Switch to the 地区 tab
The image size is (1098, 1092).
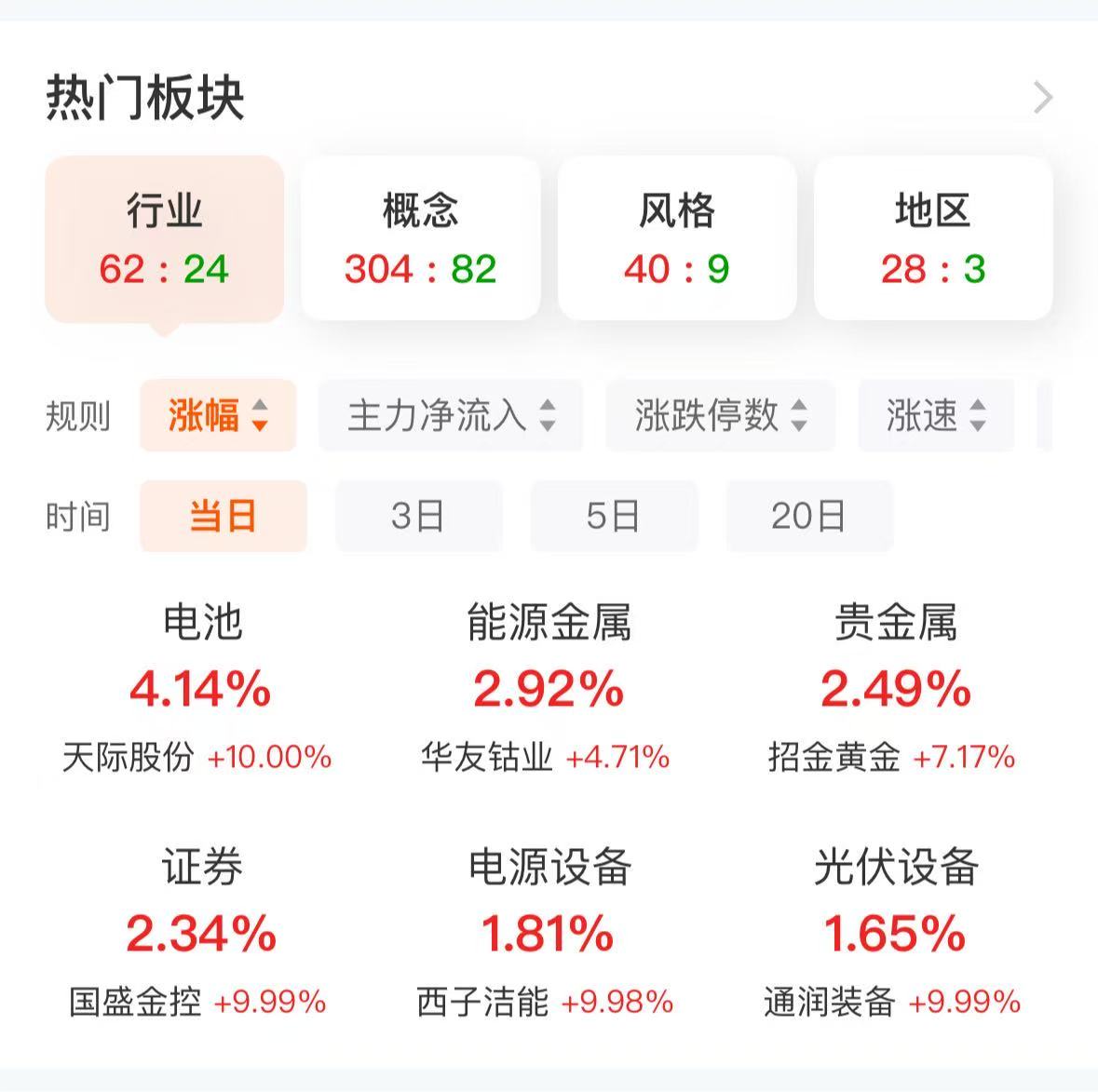coord(933,239)
